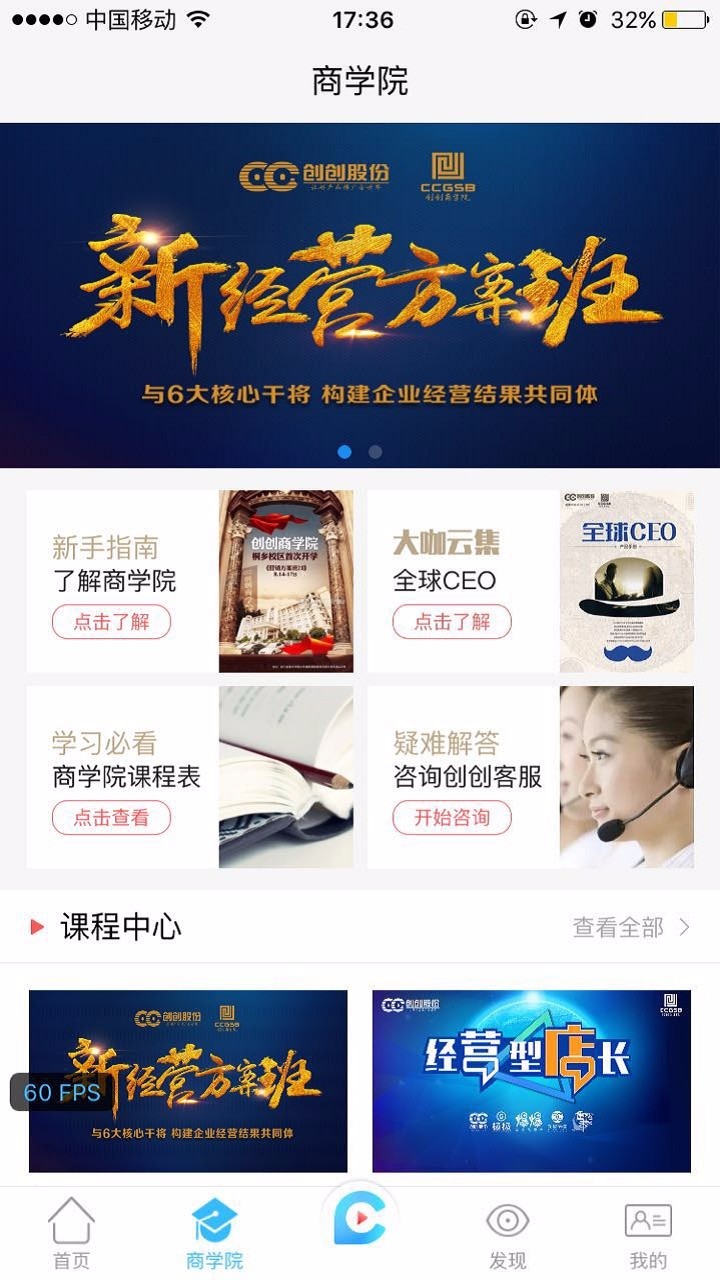The height and width of the screenshot is (1280, 720).
Task: Open the 全球CEO poster tile
Action: click(627, 581)
